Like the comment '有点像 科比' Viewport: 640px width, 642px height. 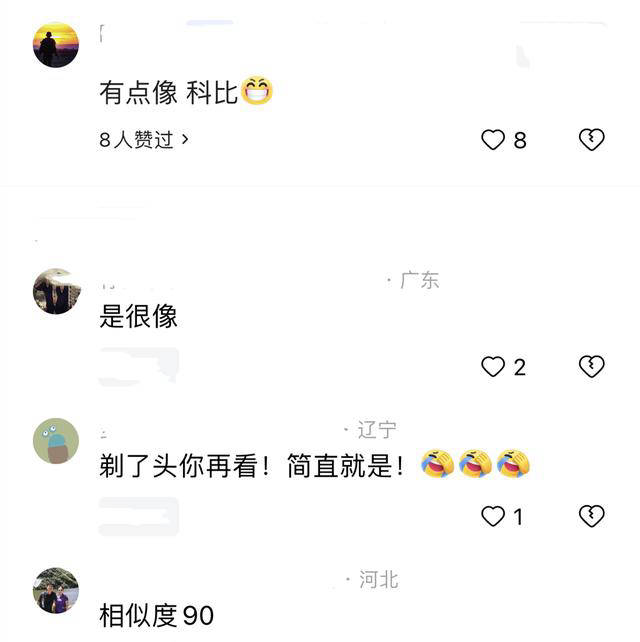tap(493, 140)
